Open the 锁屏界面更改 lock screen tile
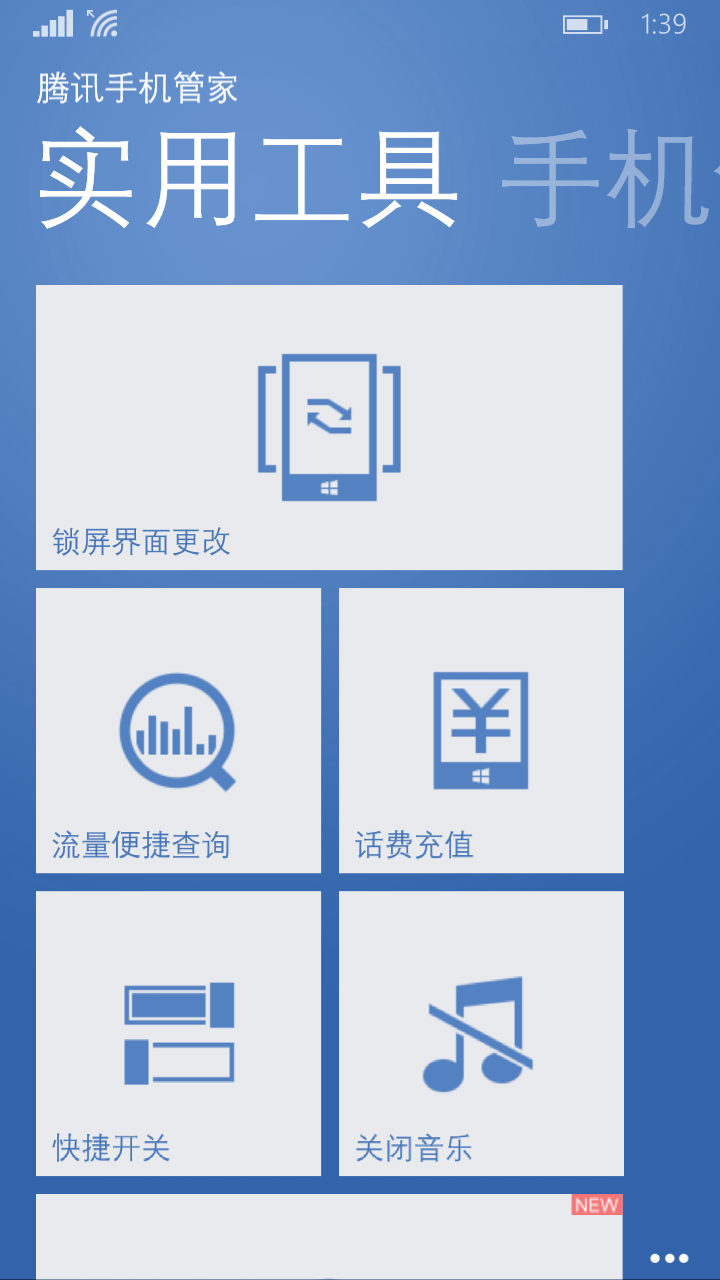The width and height of the screenshot is (720, 1280). pyautogui.click(x=329, y=428)
